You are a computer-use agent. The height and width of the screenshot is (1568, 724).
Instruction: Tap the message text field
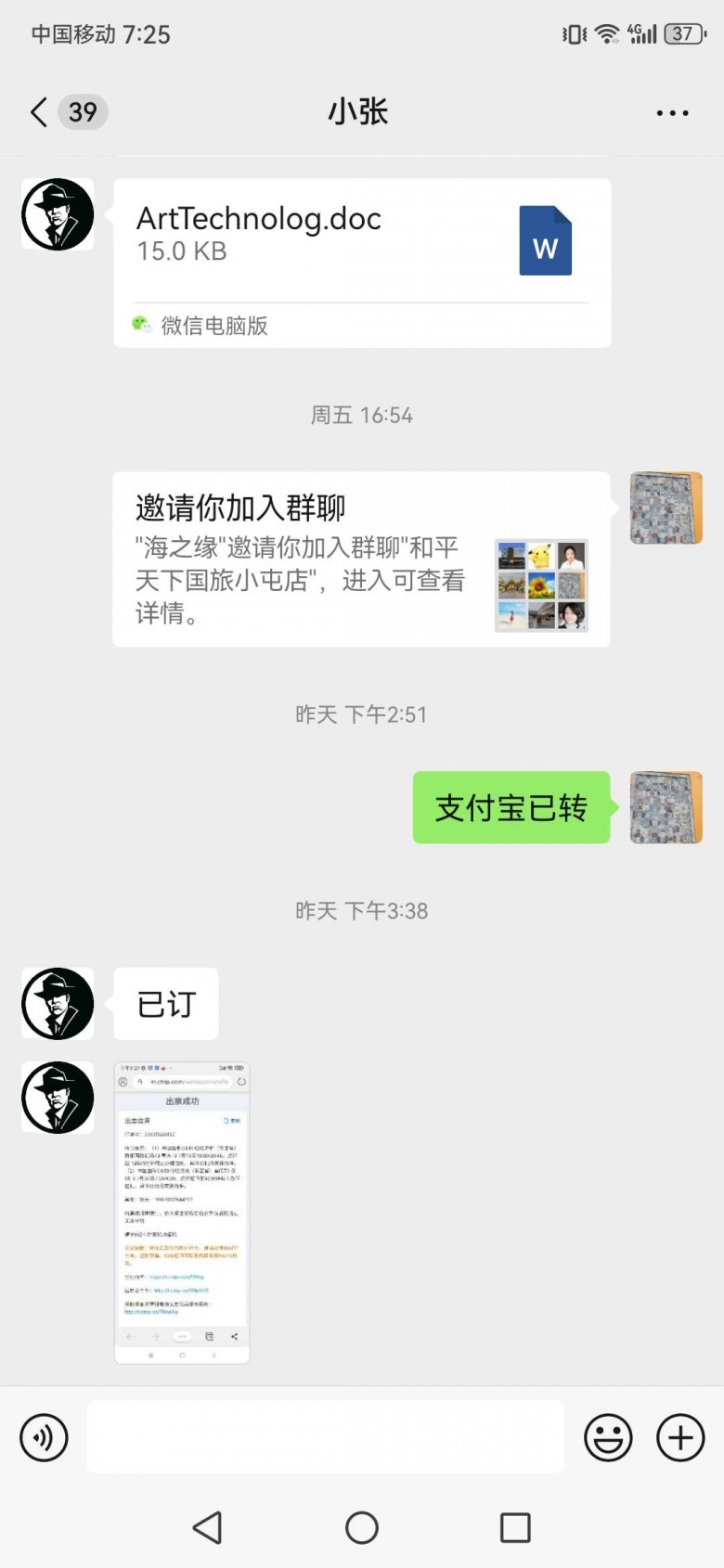point(325,1436)
